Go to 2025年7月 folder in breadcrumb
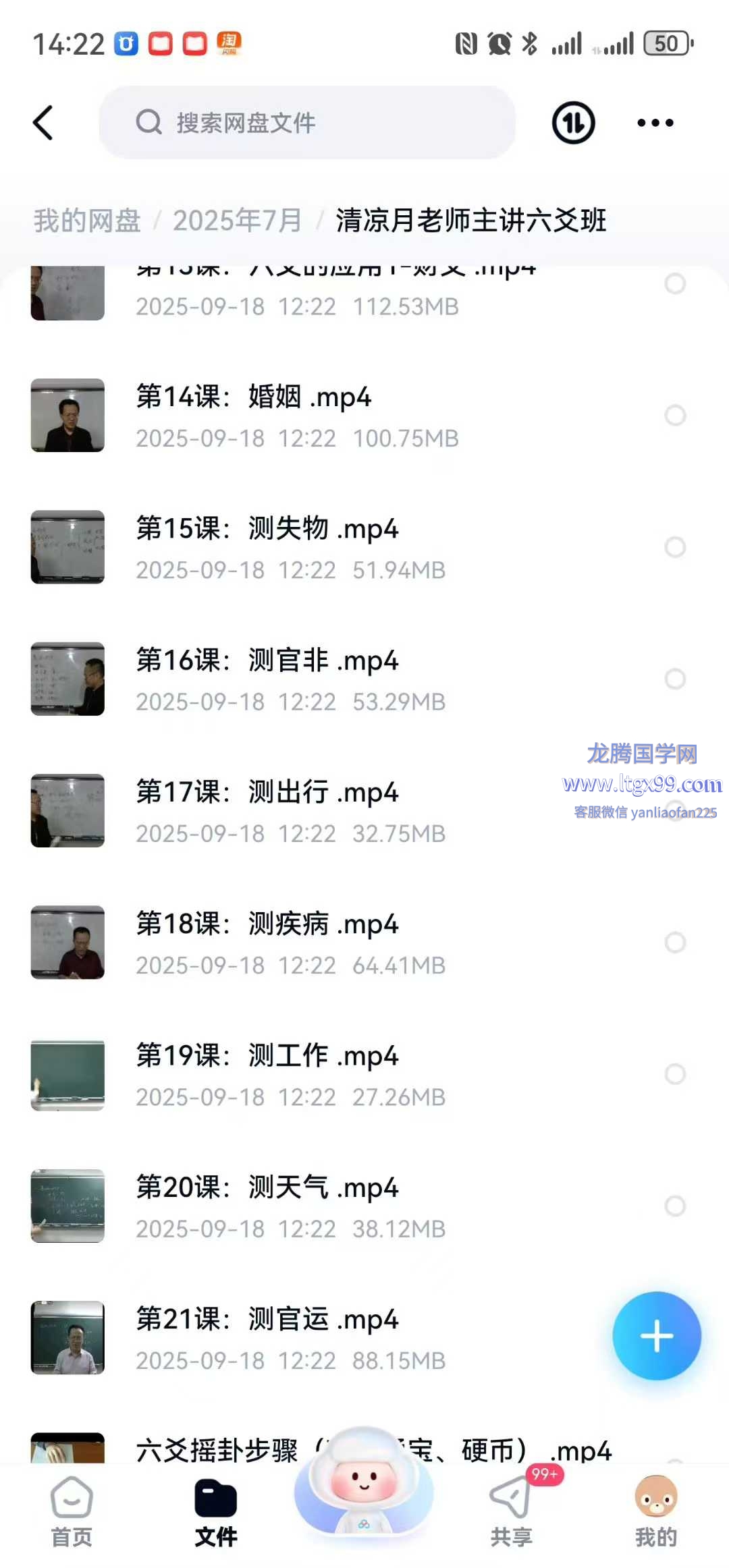This screenshot has width=729, height=1568. click(237, 221)
